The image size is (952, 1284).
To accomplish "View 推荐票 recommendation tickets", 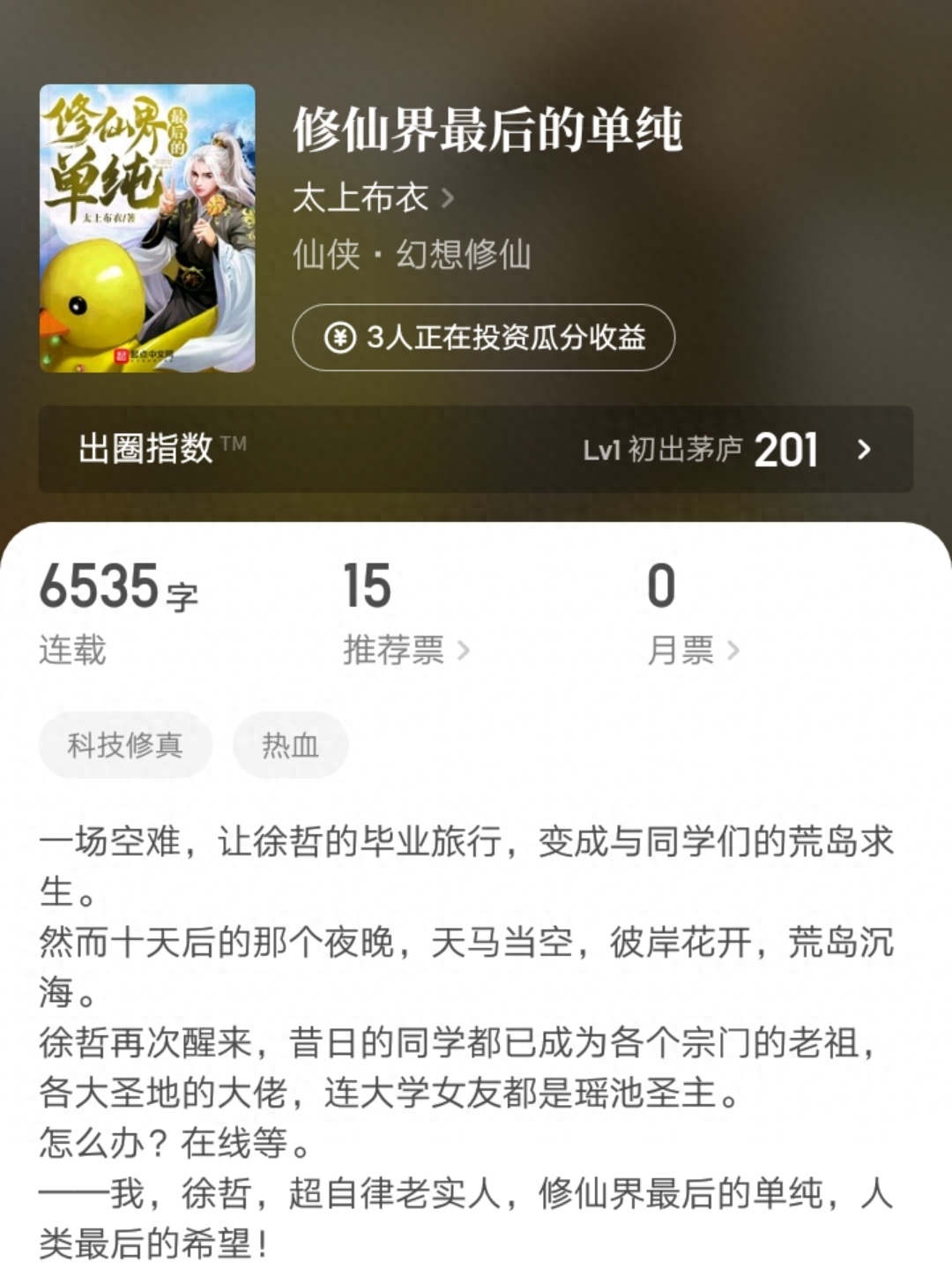I will [x=405, y=651].
